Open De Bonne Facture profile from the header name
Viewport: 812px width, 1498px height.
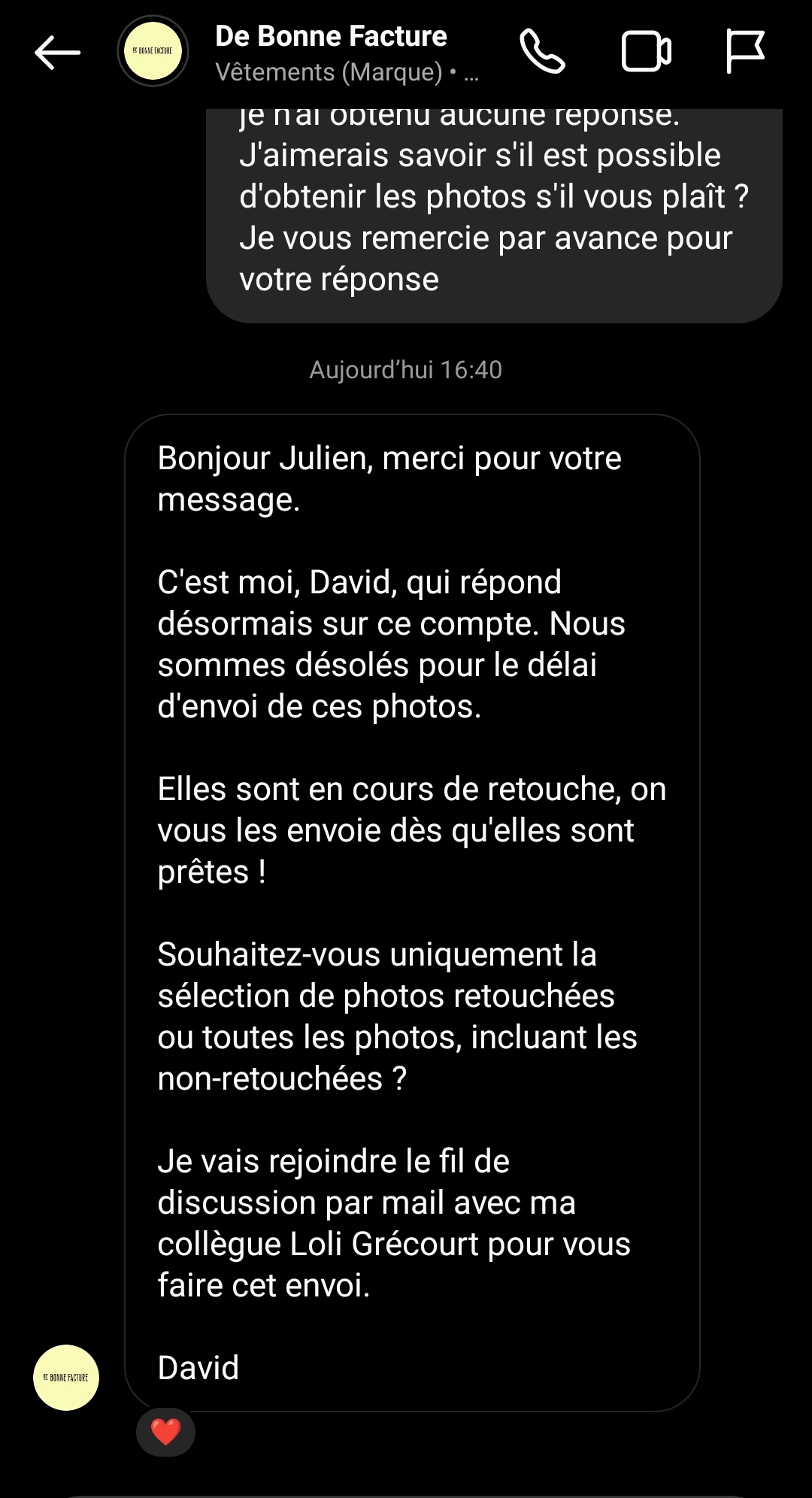pos(331,36)
